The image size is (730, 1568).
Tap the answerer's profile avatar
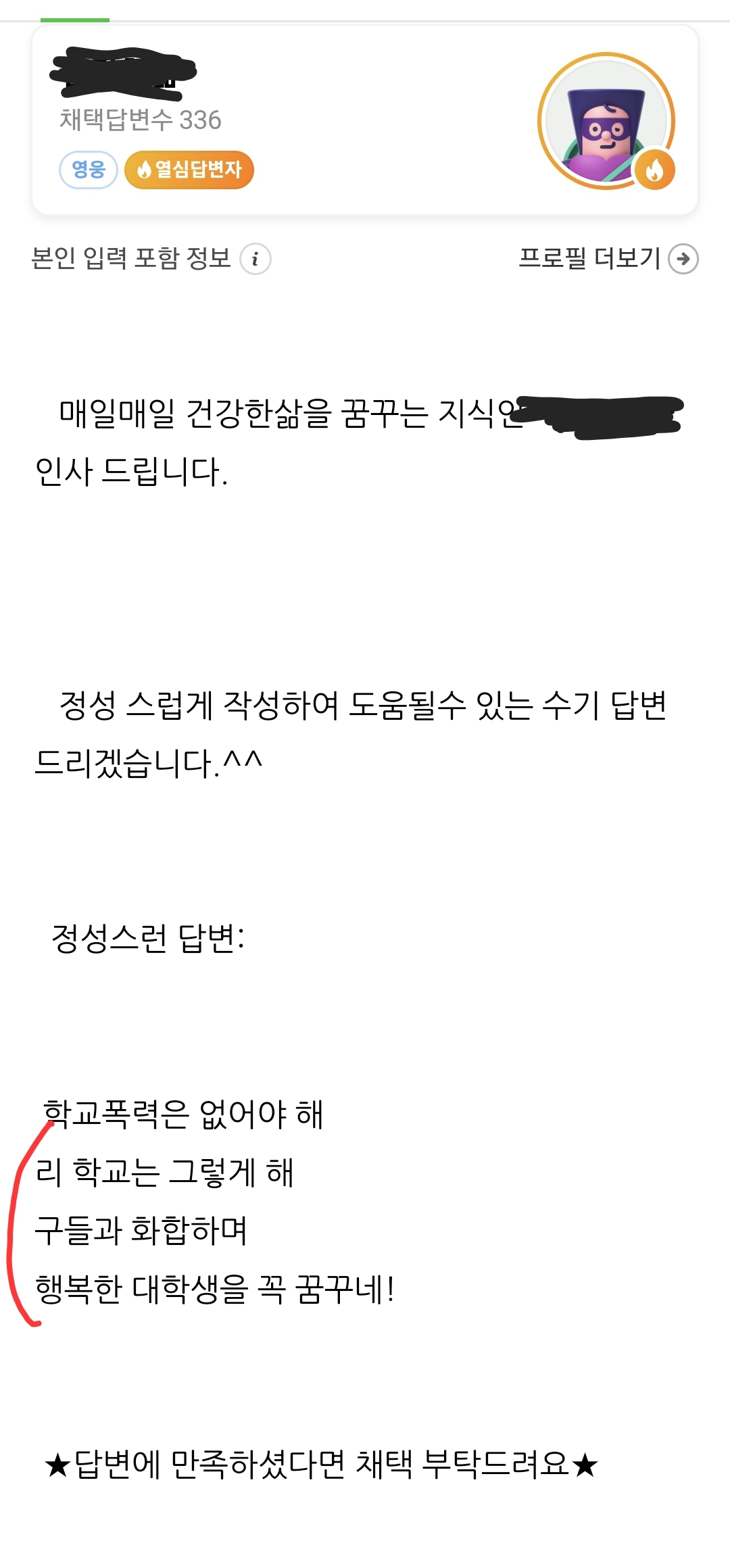[x=606, y=121]
